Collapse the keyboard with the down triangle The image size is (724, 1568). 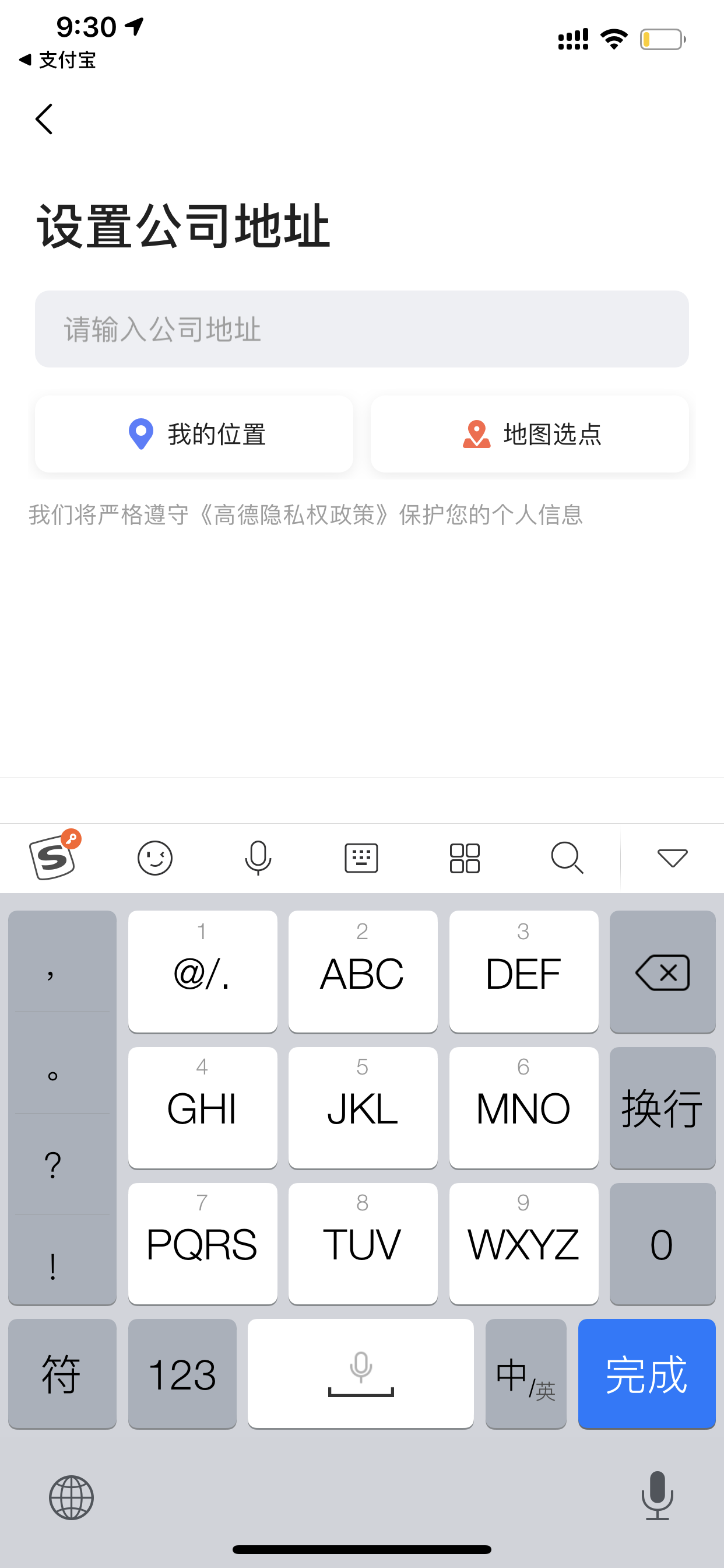[x=672, y=857]
